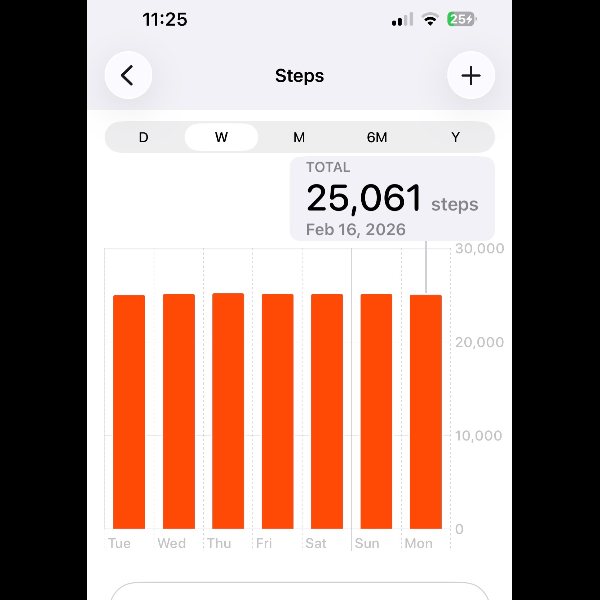600x600 pixels.
Task: Select the Sun bar in the chart
Action: [377, 412]
